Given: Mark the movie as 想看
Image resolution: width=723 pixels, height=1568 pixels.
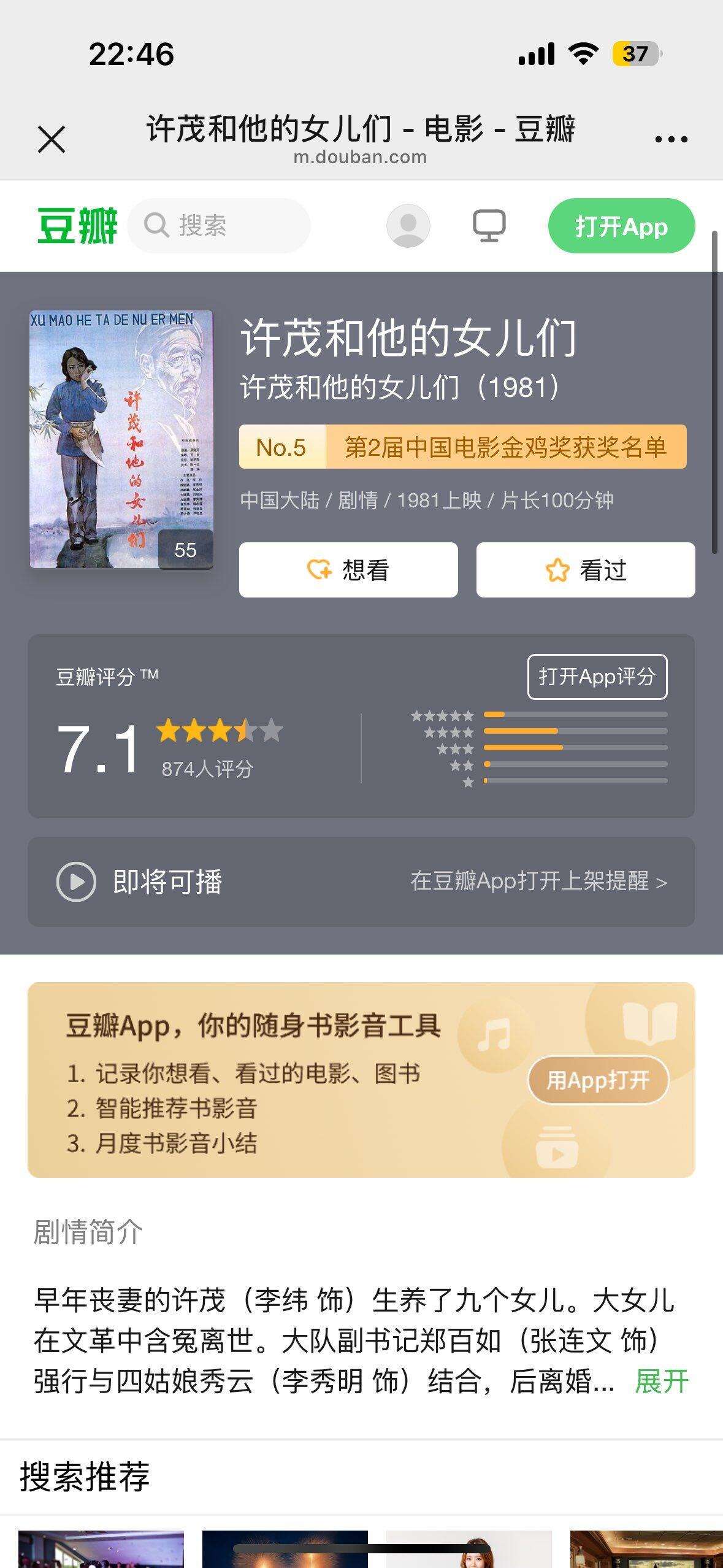Looking at the screenshot, I should pyautogui.click(x=348, y=570).
